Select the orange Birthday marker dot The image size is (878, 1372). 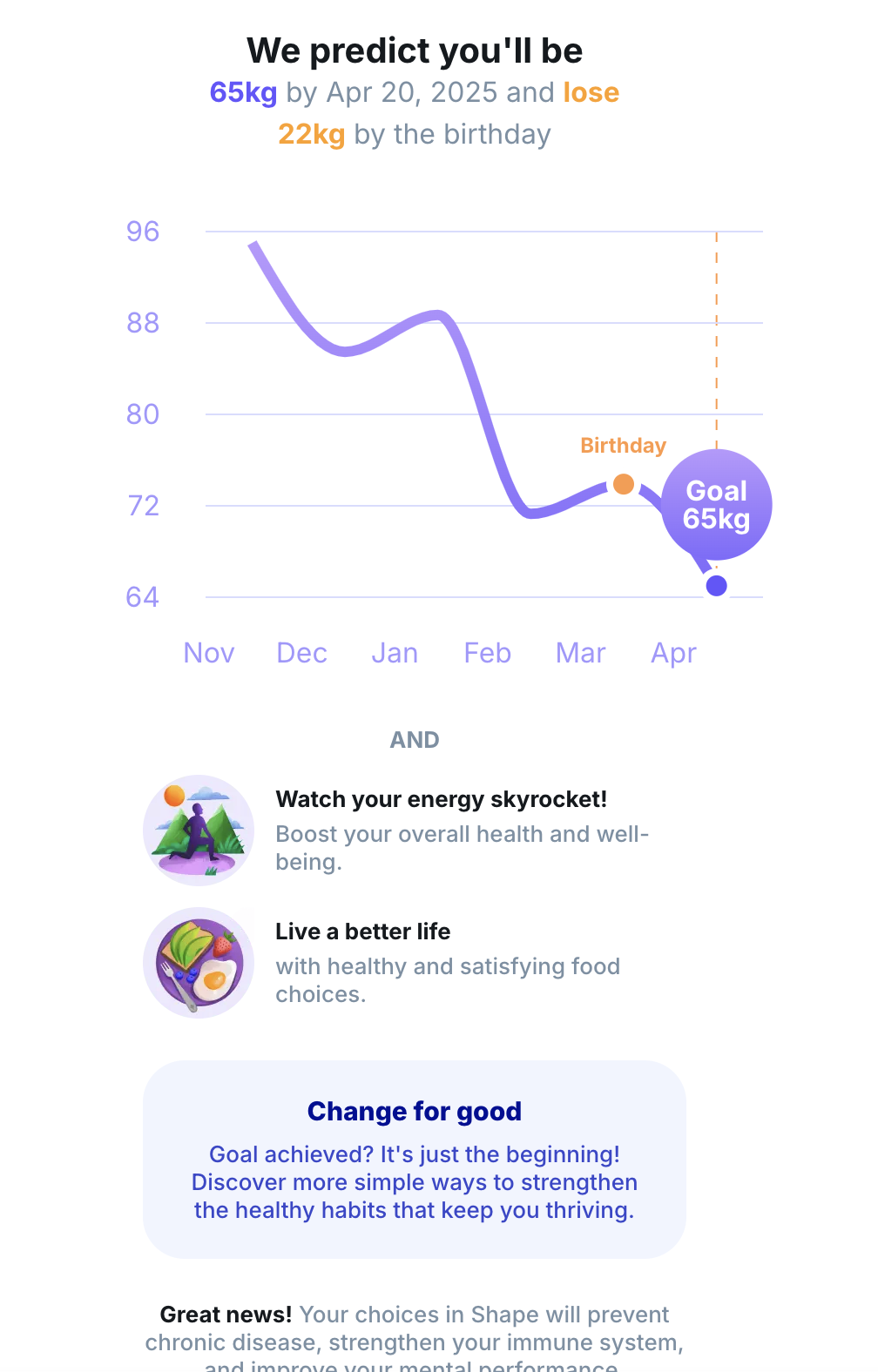pyautogui.click(x=623, y=485)
